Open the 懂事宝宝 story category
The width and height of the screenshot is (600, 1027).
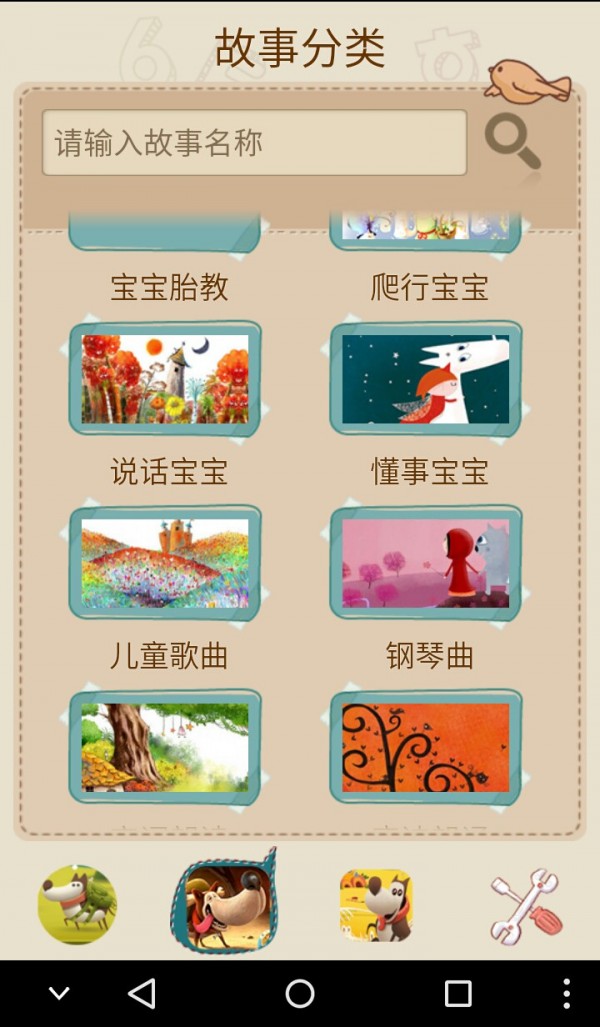pyautogui.click(x=426, y=379)
